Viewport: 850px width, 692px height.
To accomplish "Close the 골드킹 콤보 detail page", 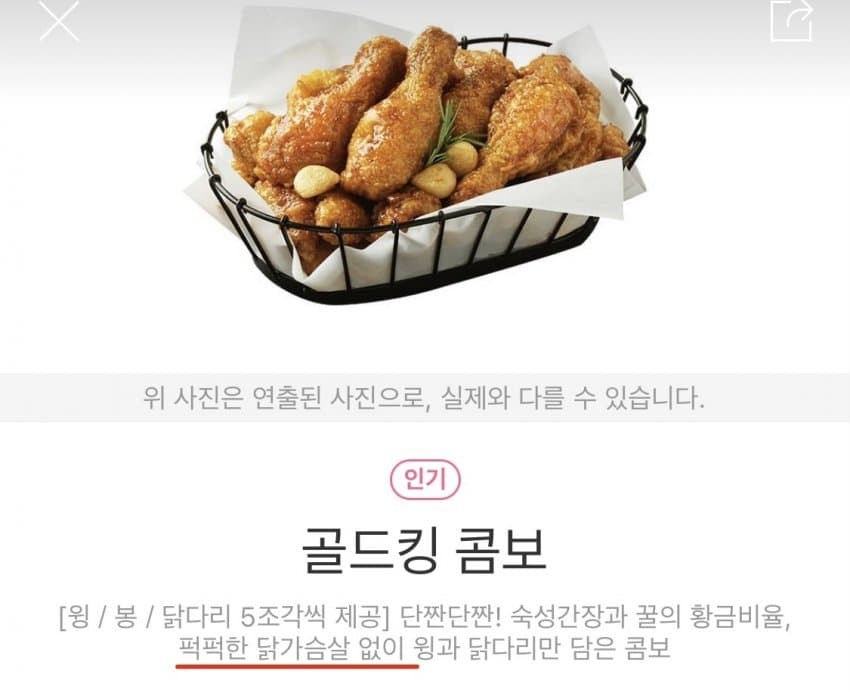I will pyautogui.click(x=59, y=20).
